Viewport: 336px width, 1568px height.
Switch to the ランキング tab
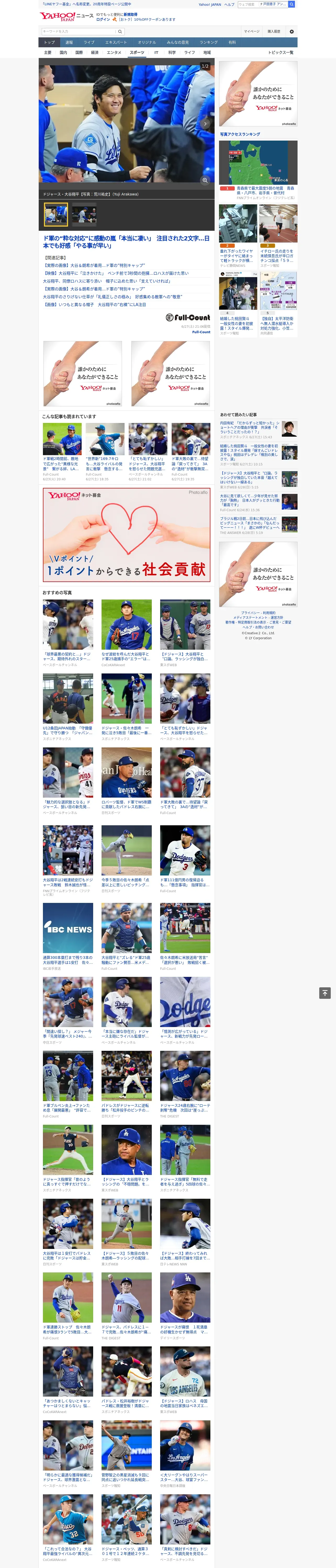209,43
